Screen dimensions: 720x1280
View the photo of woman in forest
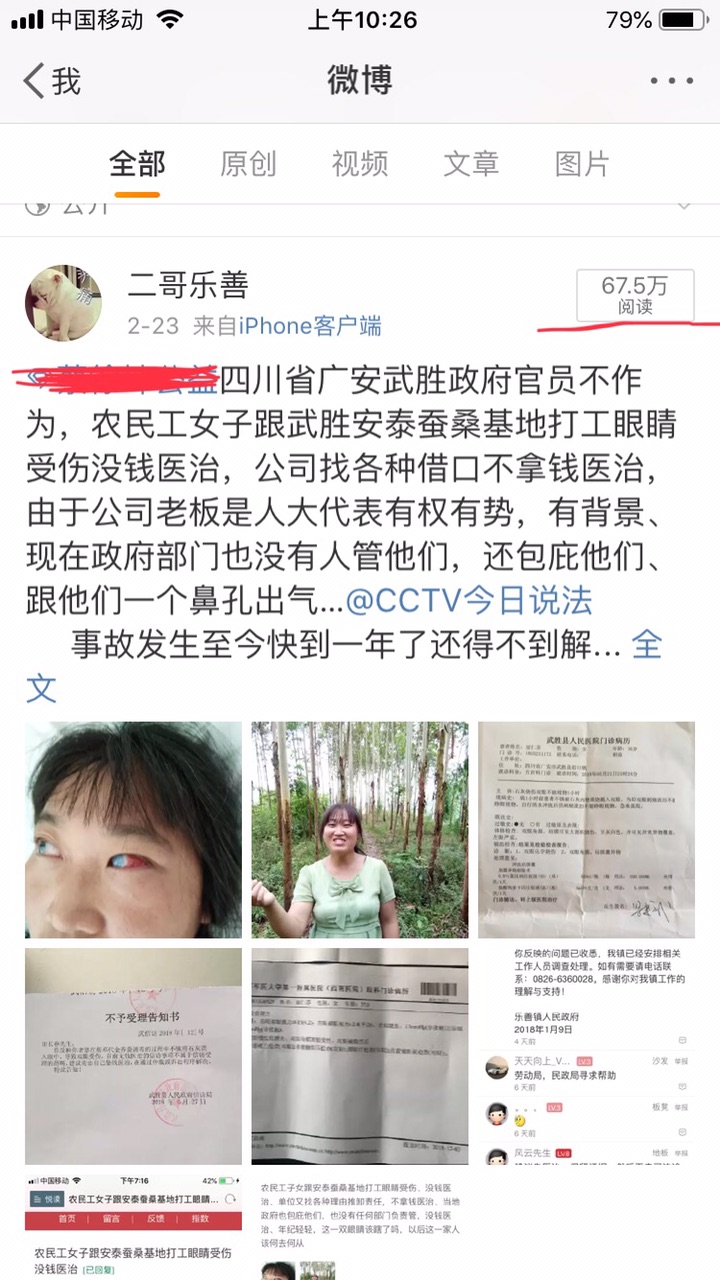[359, 829]
